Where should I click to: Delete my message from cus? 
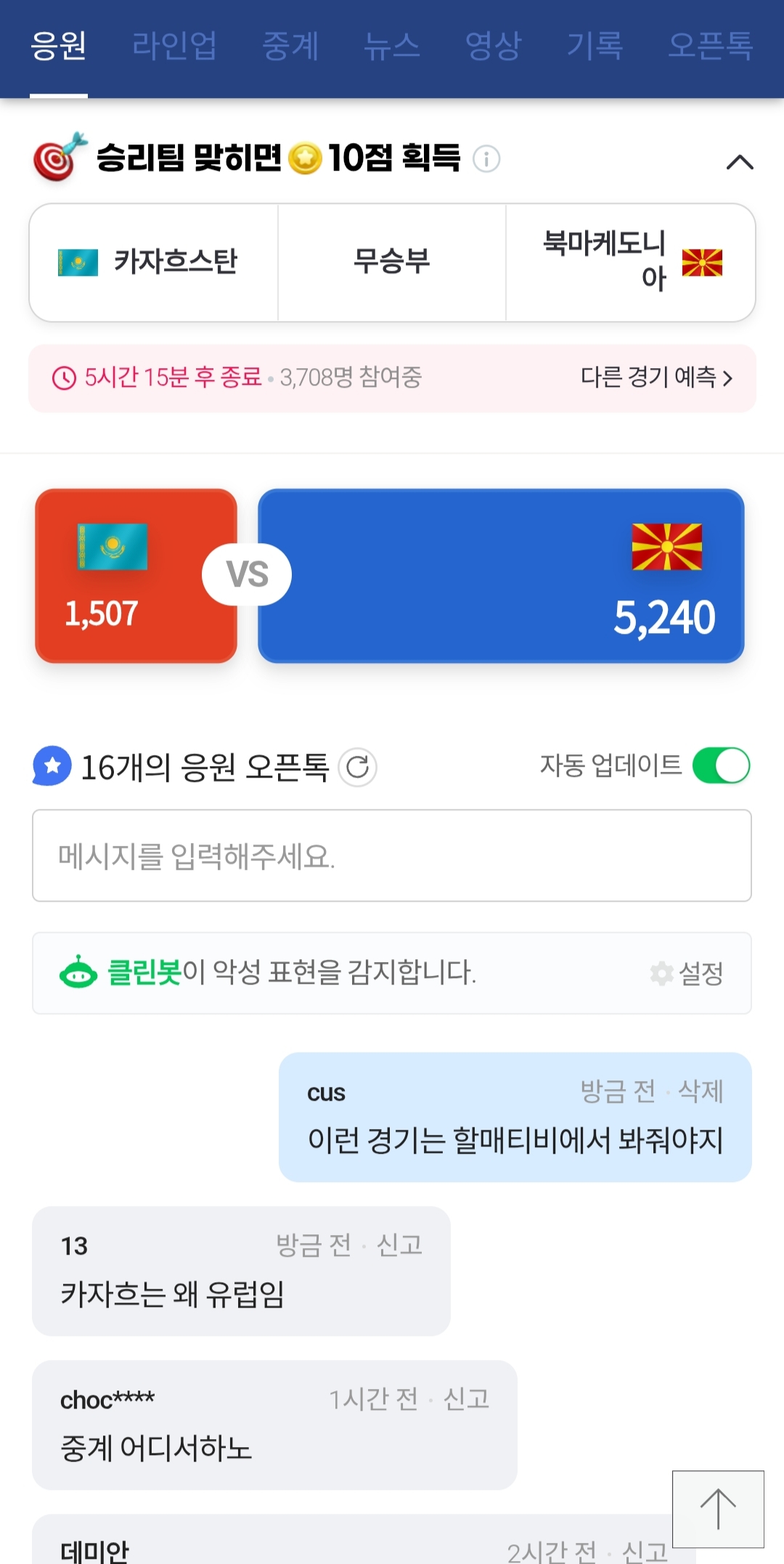(701, 1091)
